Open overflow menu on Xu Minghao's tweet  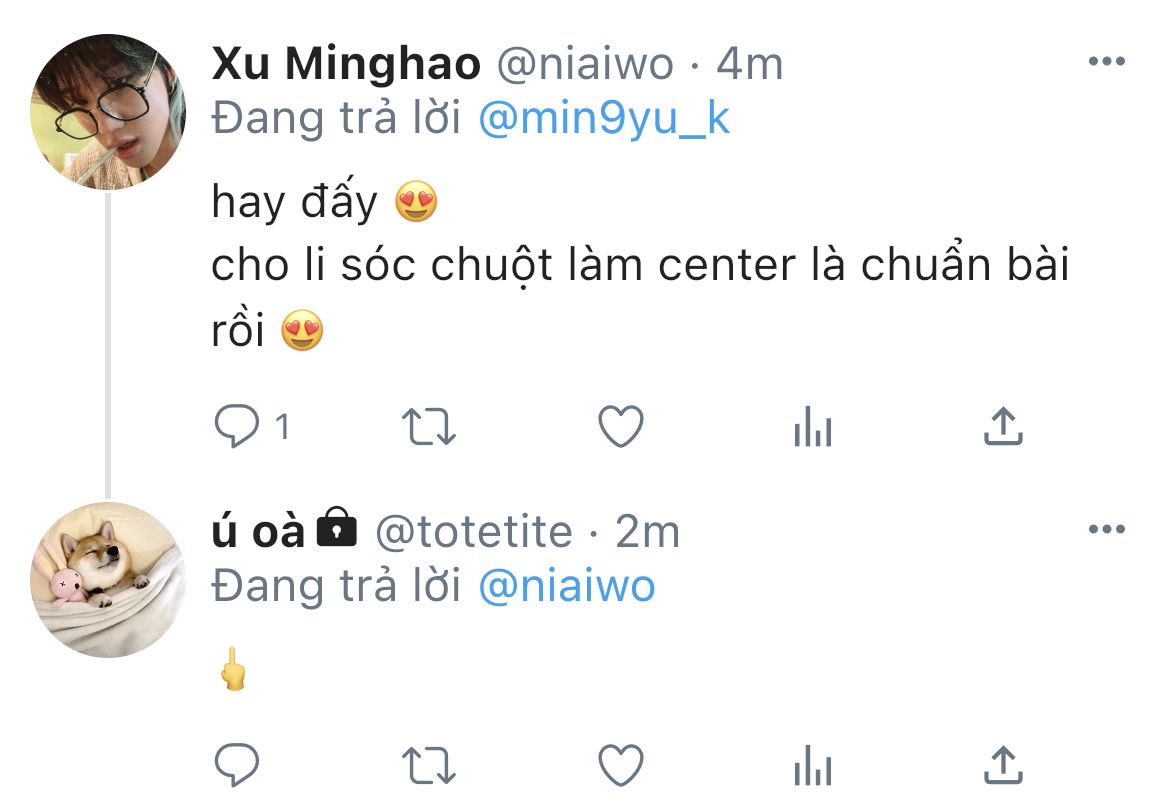[1106, 62]
